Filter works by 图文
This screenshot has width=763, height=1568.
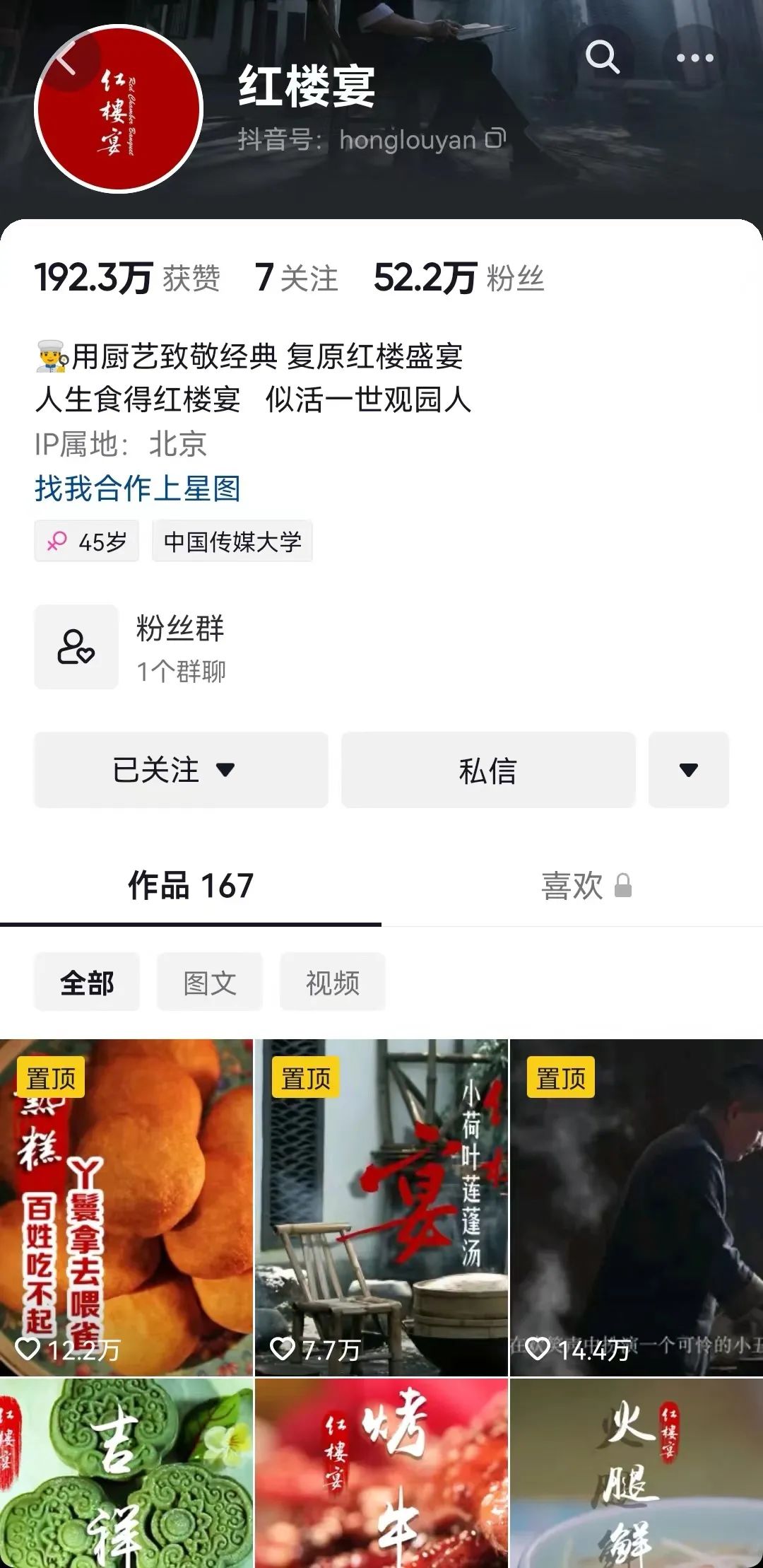pyautogui.click(x=210, y=983)
